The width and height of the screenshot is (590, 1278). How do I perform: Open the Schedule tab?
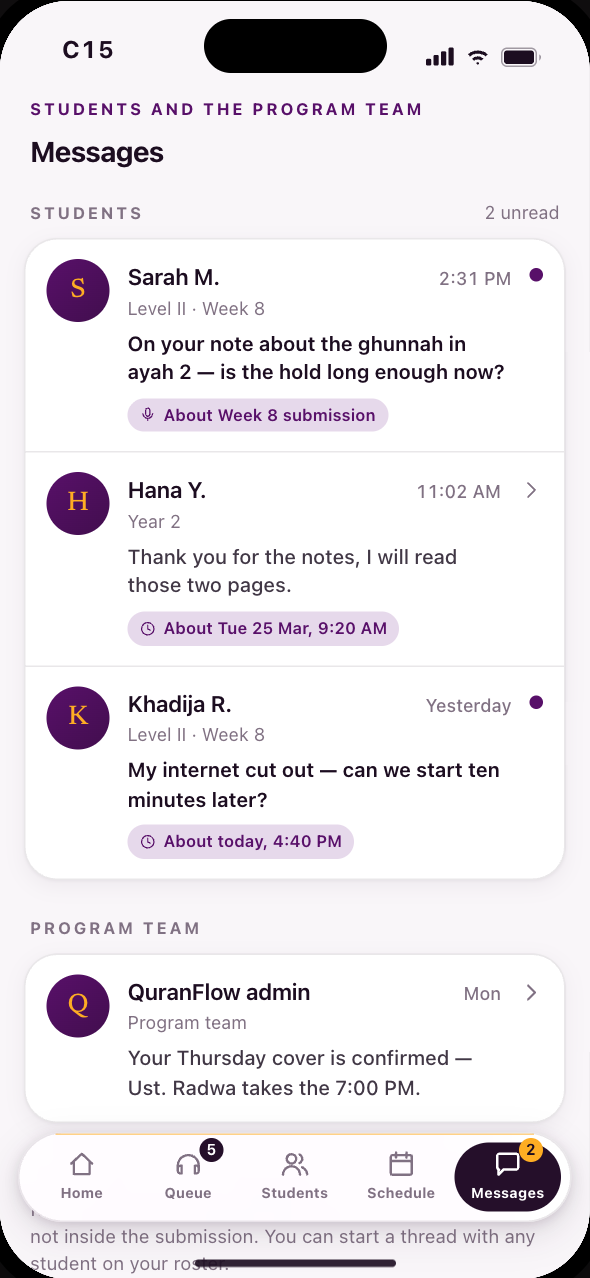401,1176
